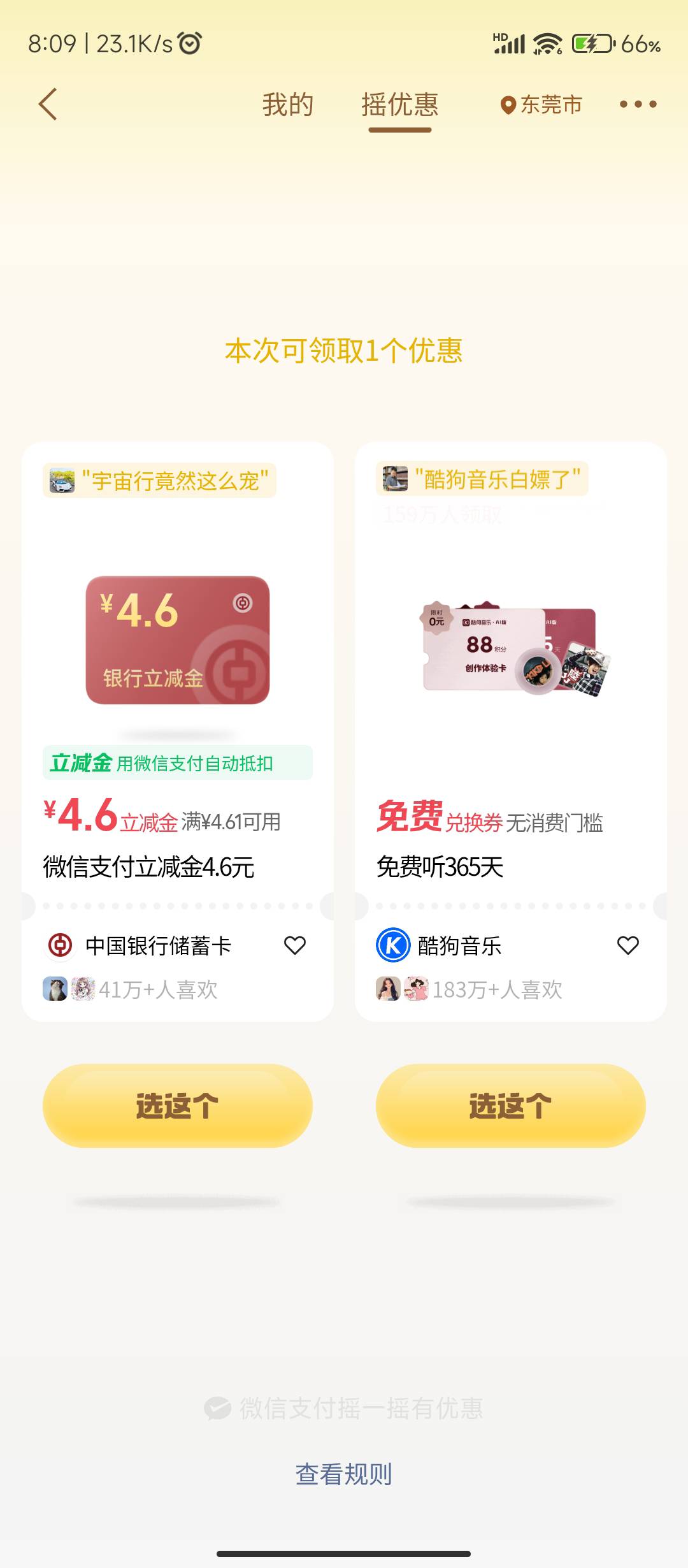Open the 查看规则 link
The width and height of the screenshot is (688, 1568).
(344, 1474)
